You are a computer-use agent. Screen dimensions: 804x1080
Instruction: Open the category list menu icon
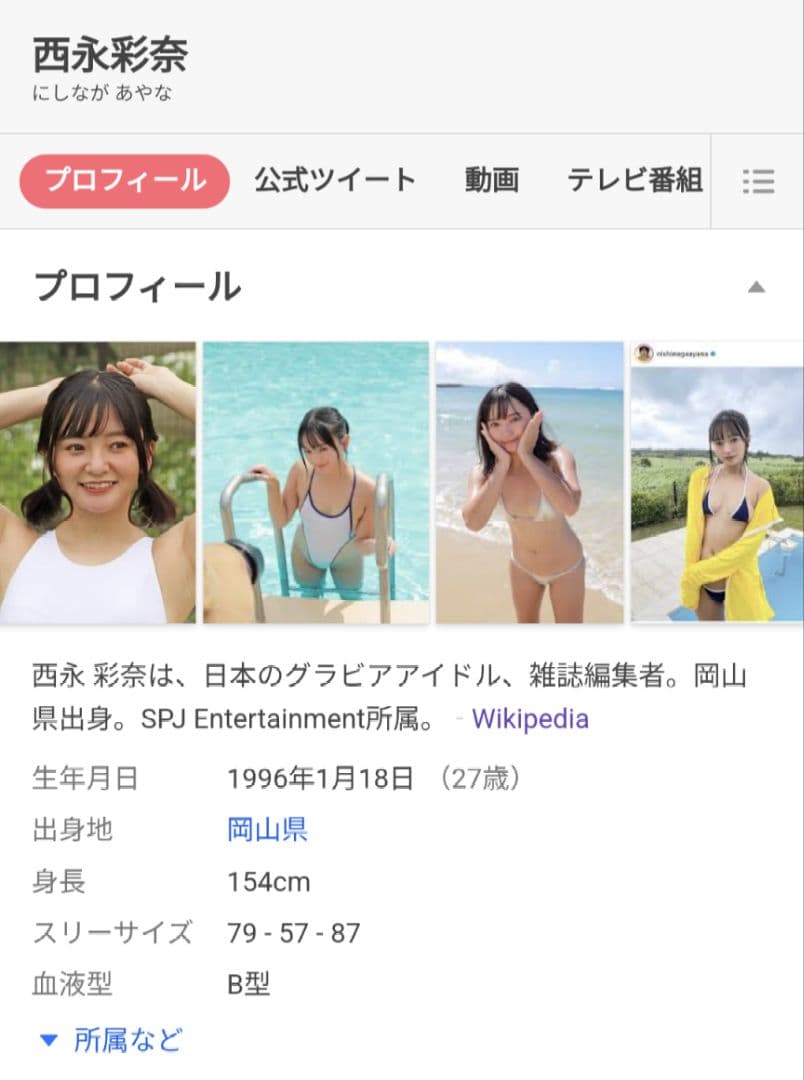758,182
